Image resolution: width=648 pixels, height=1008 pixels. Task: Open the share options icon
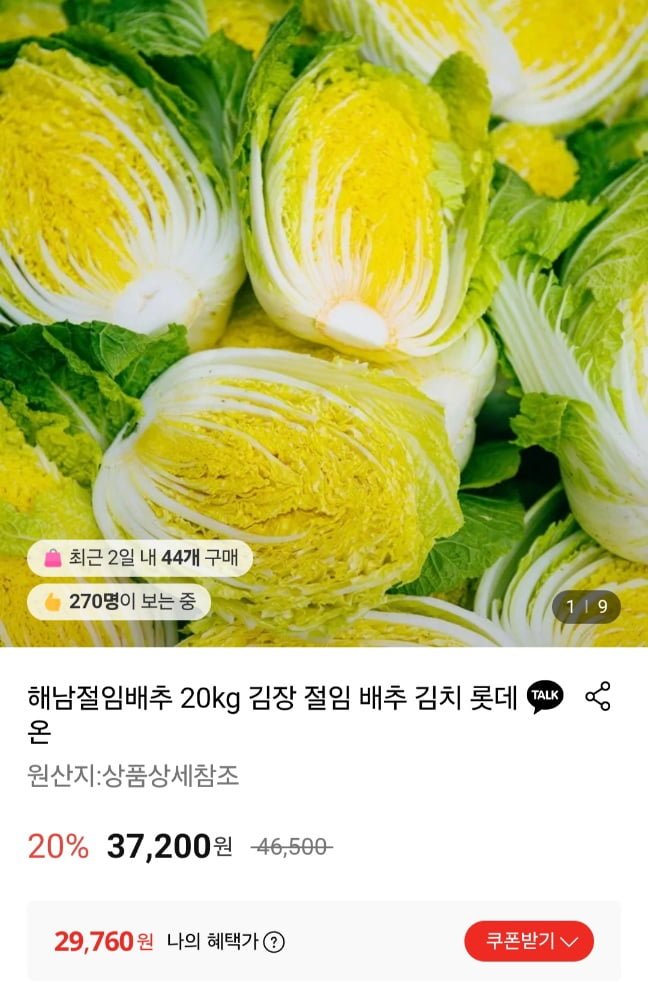tap(598, 696)
